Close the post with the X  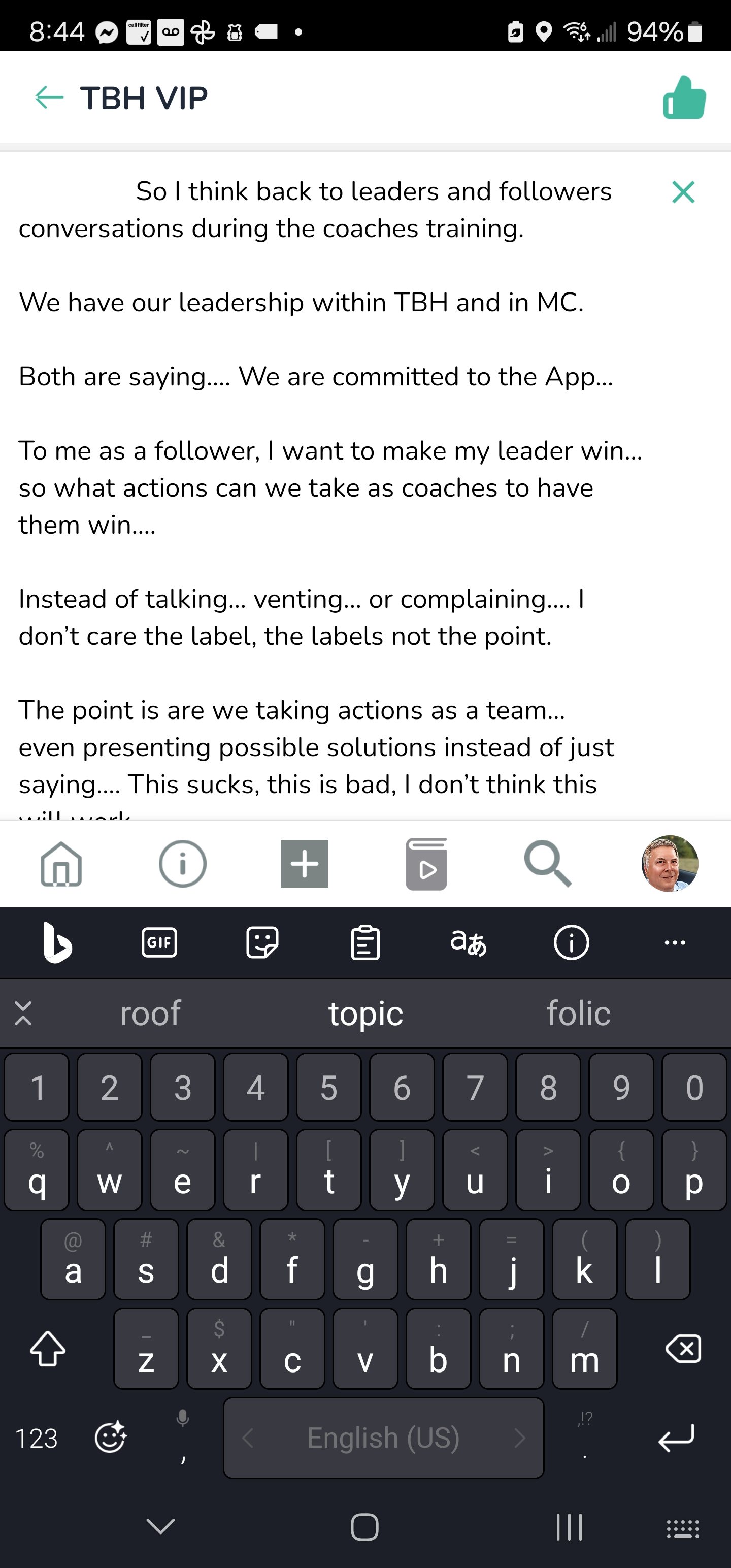tap(683, 192)
